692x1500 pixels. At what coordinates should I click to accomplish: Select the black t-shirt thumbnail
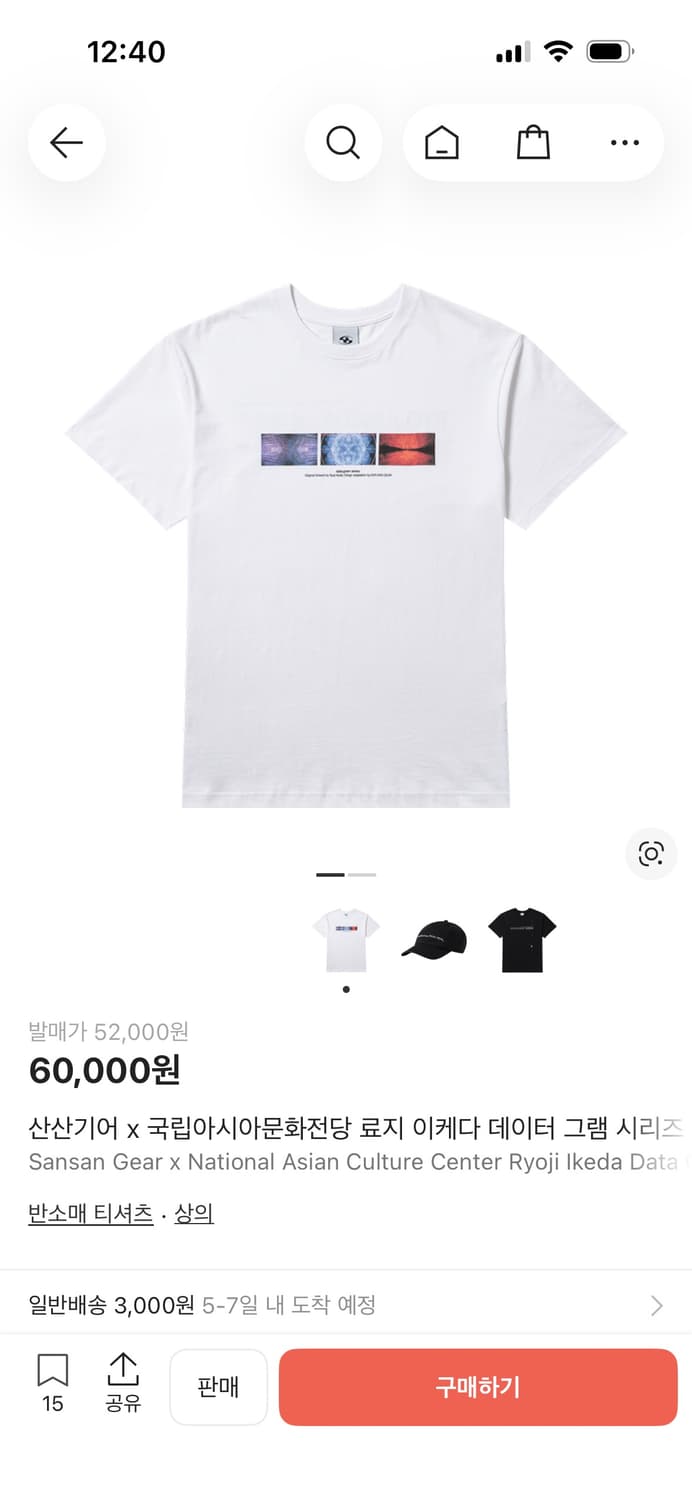click(x=522, y=939)
